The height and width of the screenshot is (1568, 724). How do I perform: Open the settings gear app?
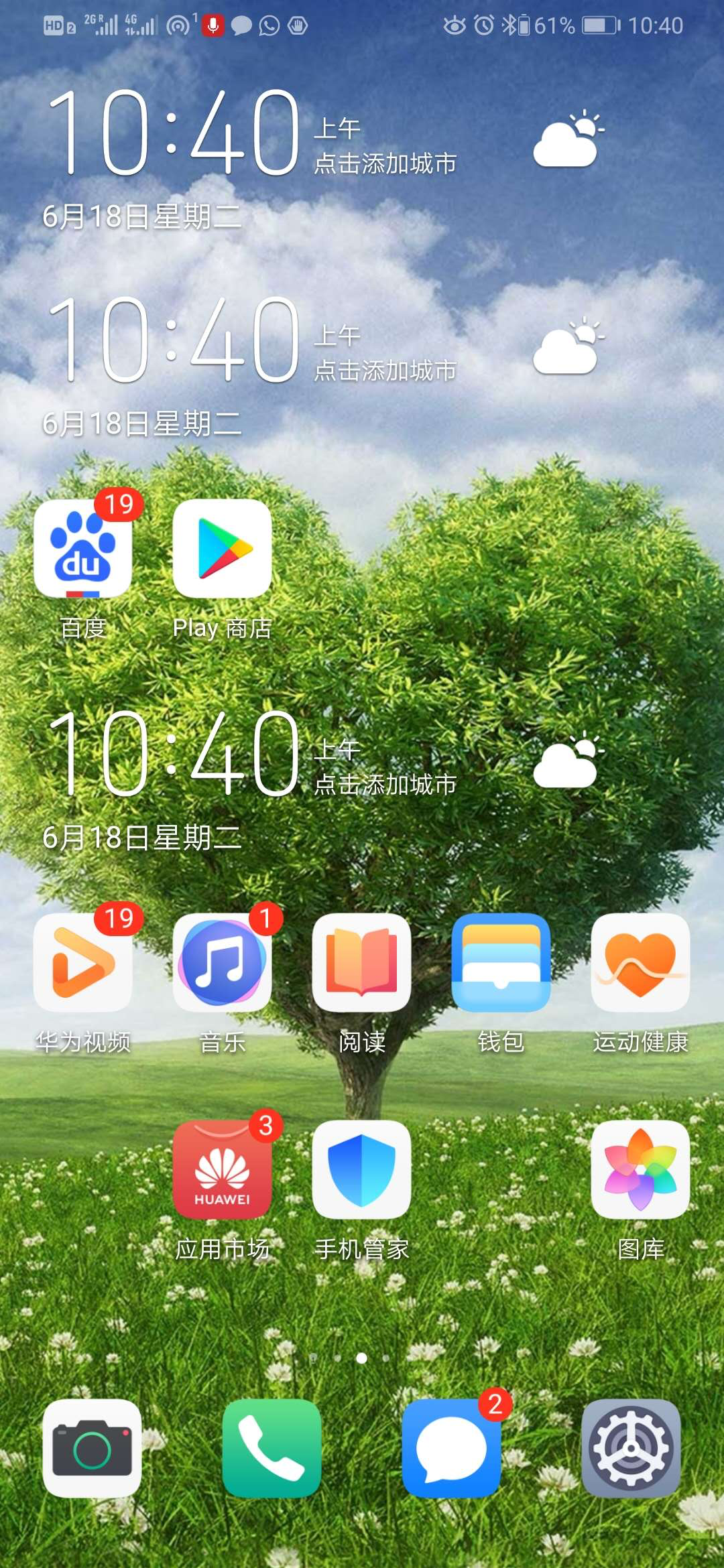pos(631,1447)
